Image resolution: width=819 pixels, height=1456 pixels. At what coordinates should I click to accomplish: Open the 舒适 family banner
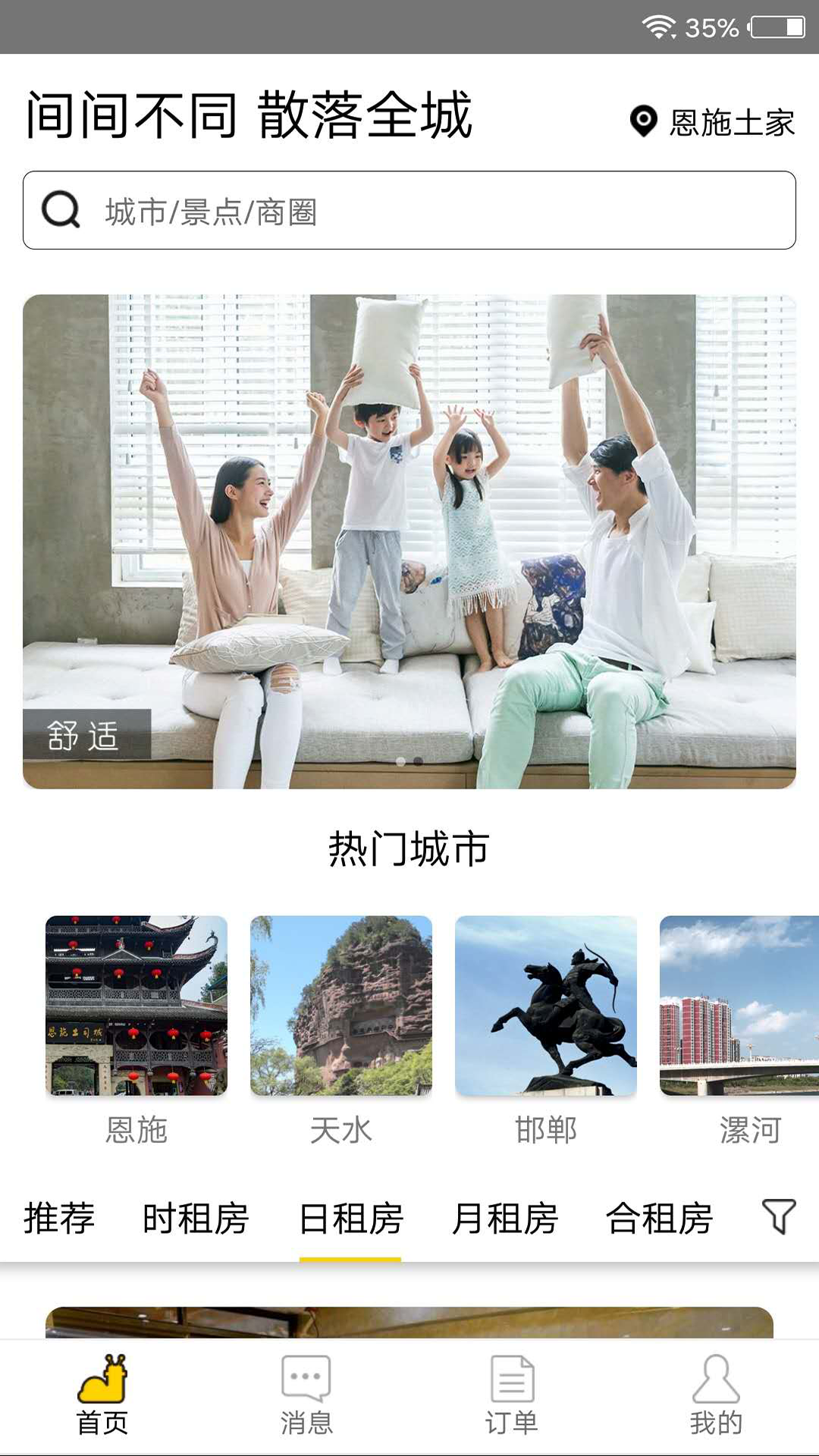click(x=409, y=541)
